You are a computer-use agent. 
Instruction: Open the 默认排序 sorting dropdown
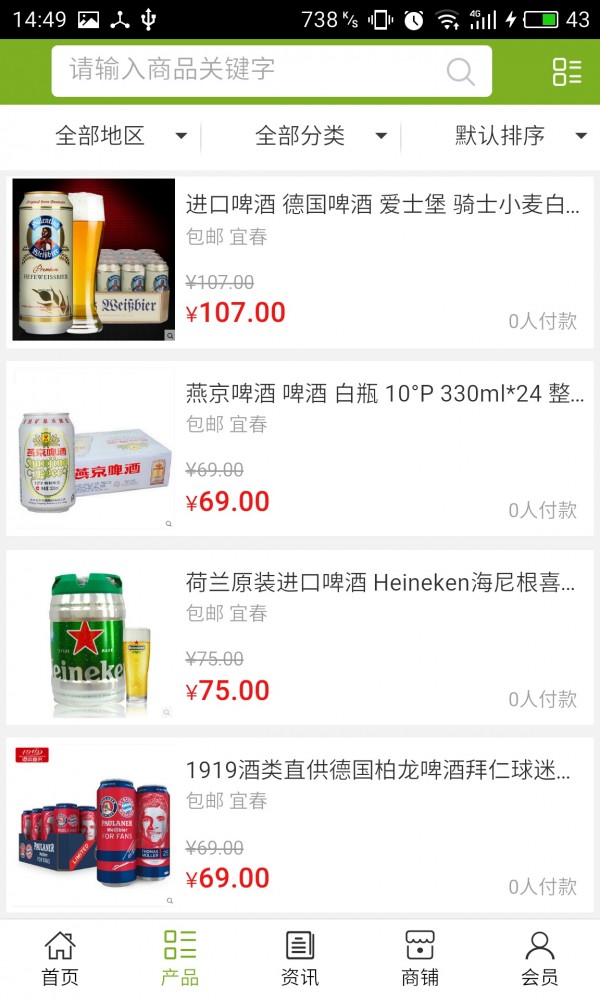(520, 136)
